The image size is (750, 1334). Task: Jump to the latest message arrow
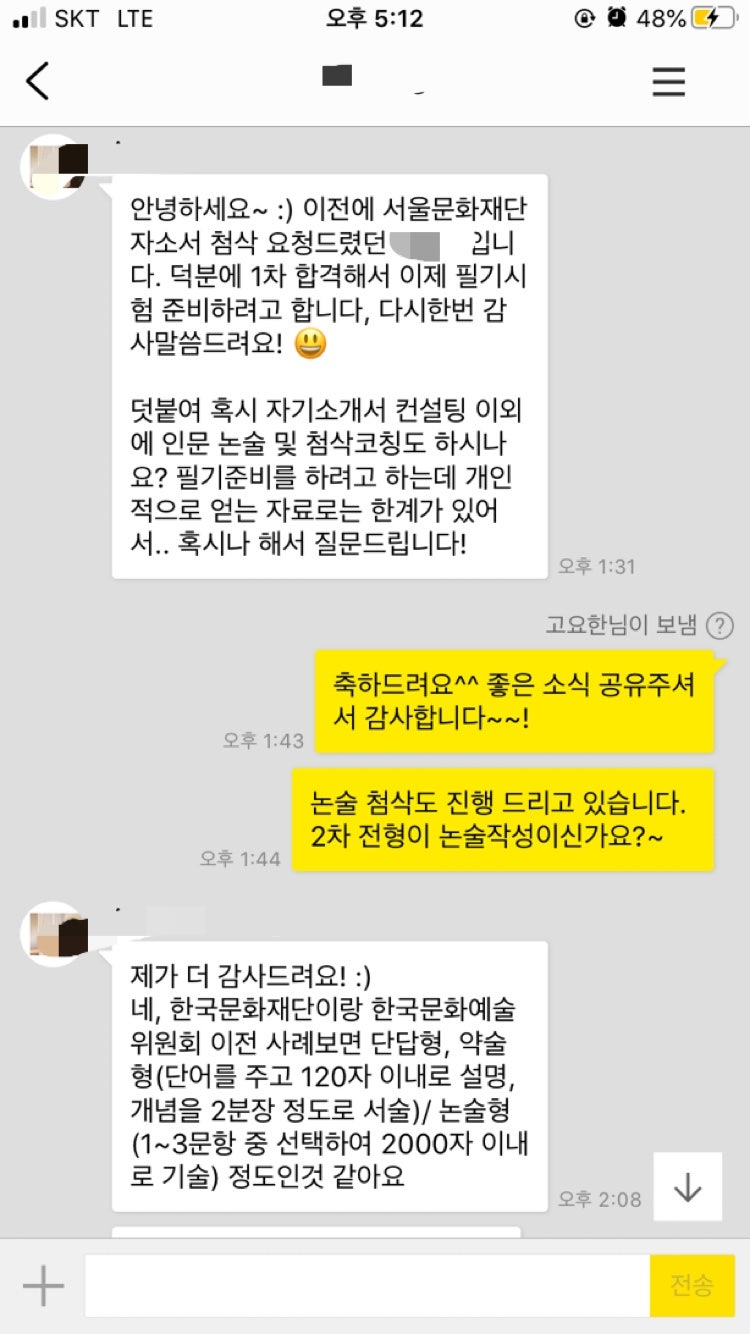click(x=687, y=1187)
